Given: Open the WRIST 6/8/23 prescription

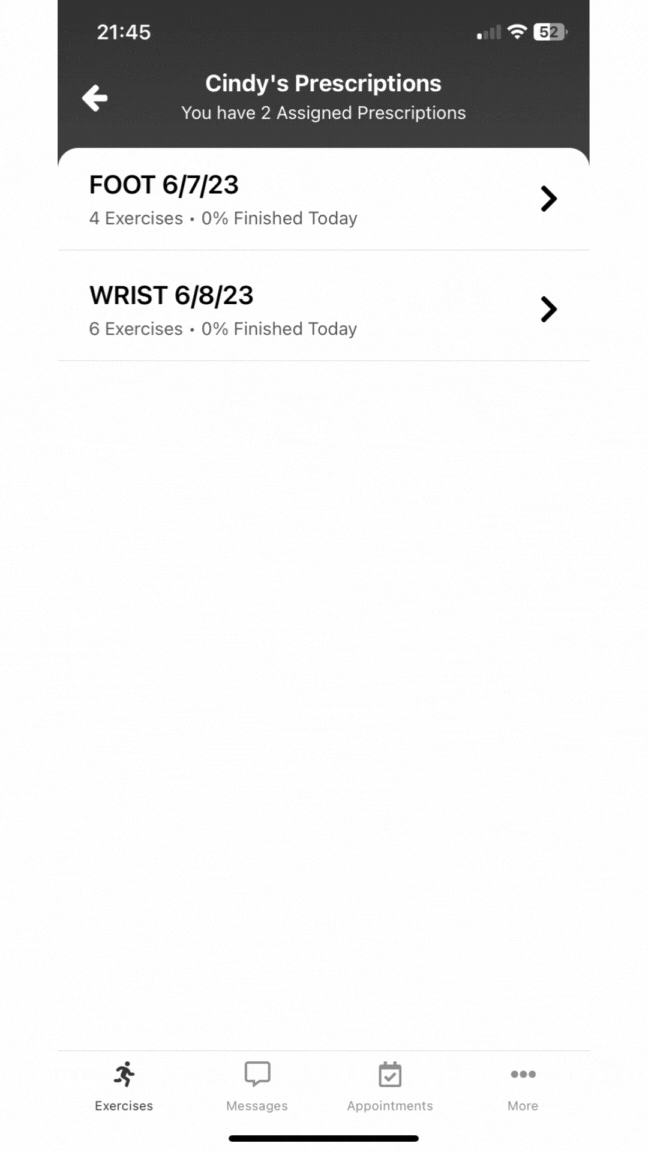Looking at the screenshot, I should tap(323, 309).
